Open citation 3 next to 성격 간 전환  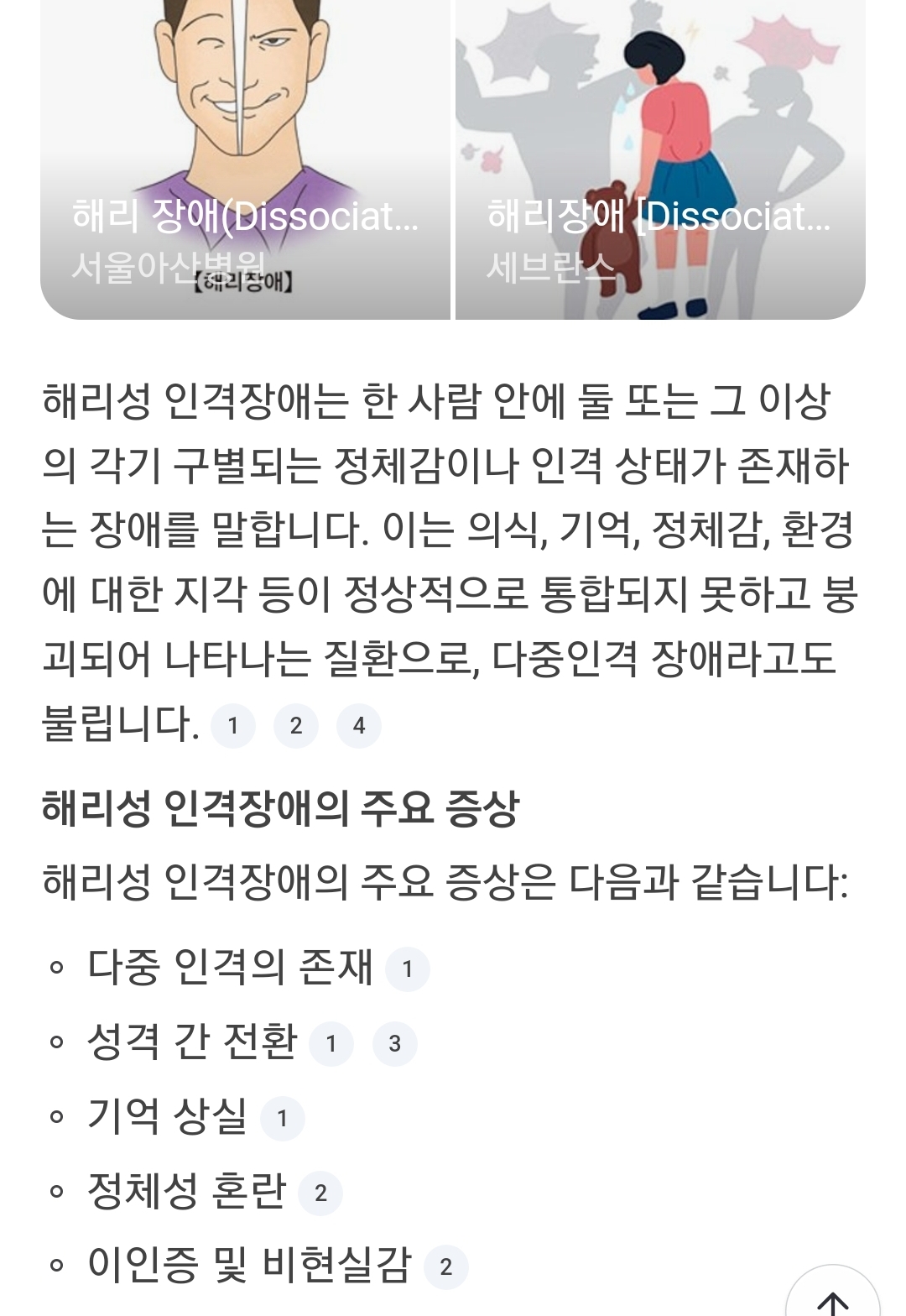pyautogui.click(x=395, y=1044)
